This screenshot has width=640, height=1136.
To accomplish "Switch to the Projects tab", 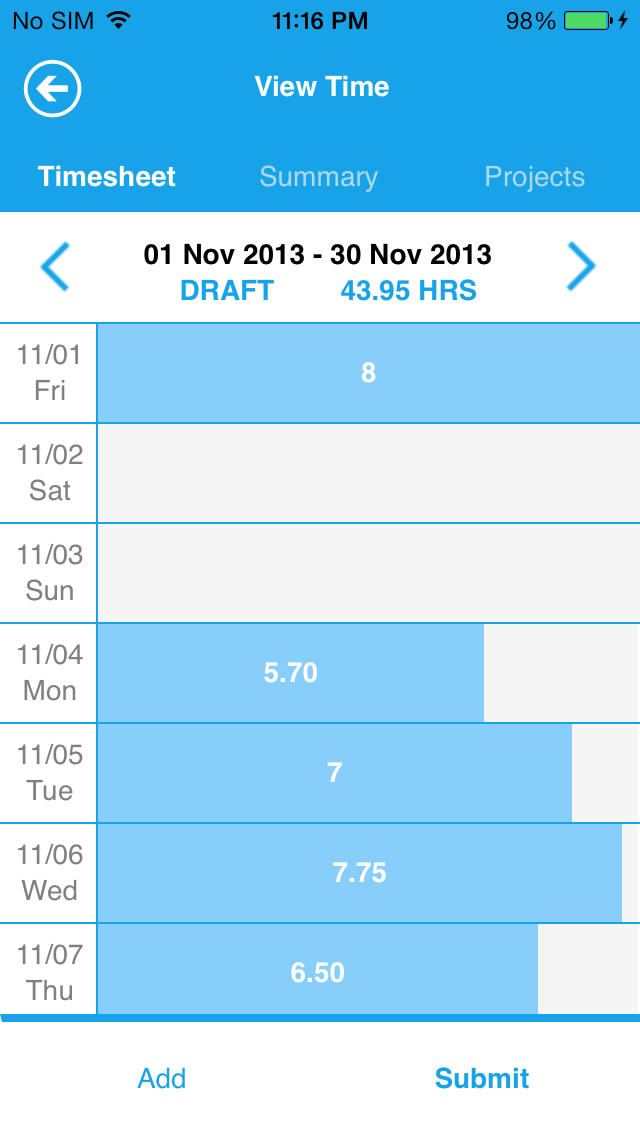I will coord(534,177).
